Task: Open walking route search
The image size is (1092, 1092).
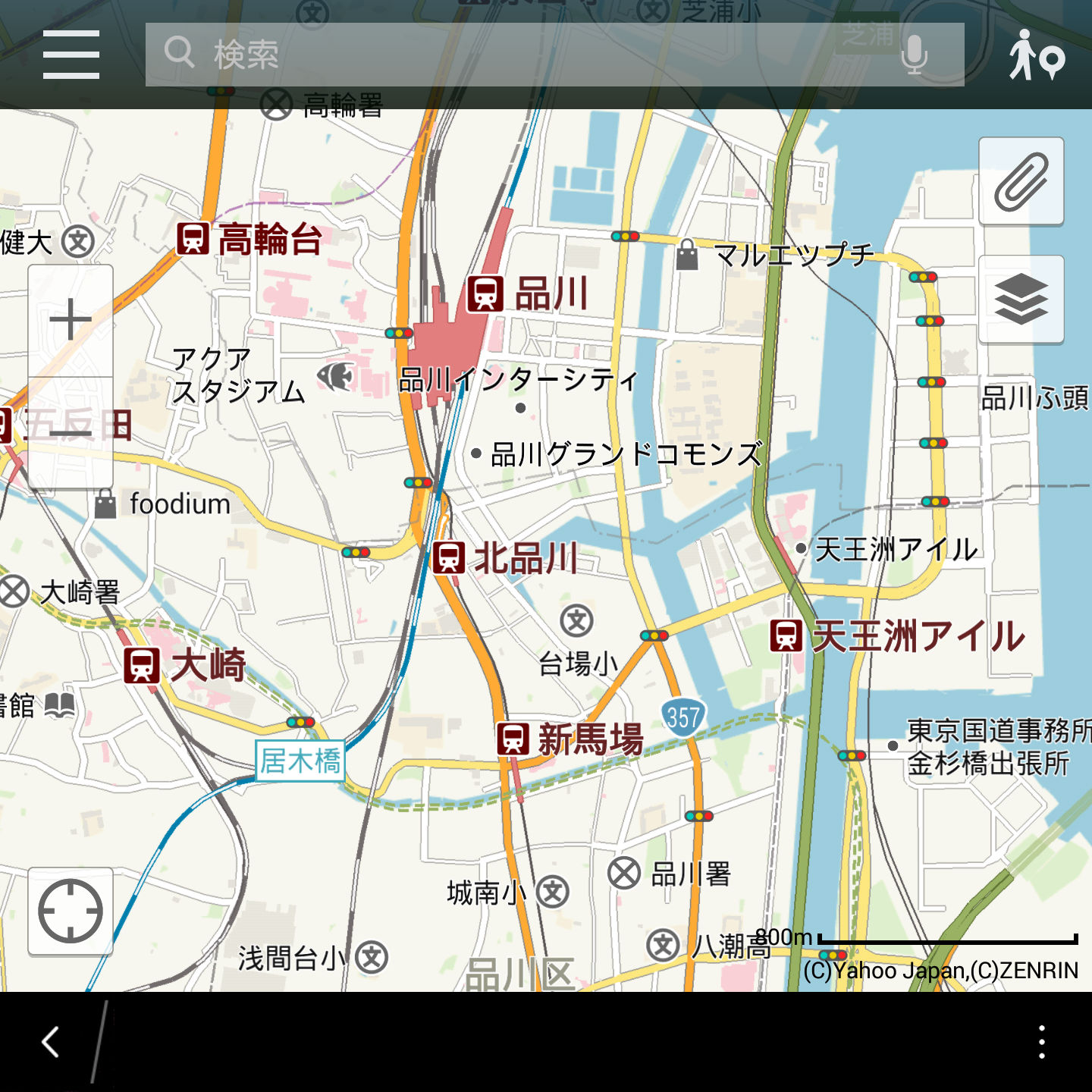Action: (1036, 55)
